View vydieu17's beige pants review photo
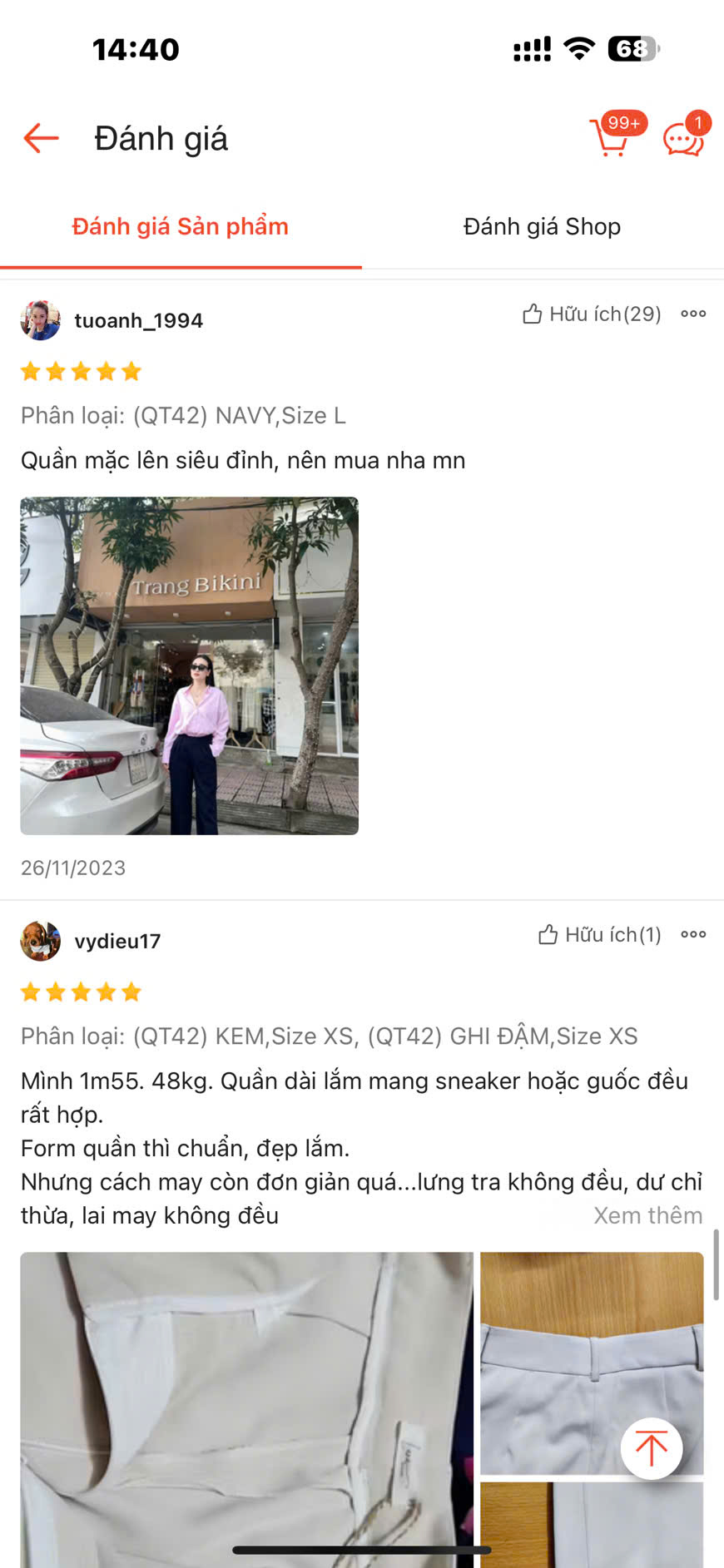 (246, 1406)
